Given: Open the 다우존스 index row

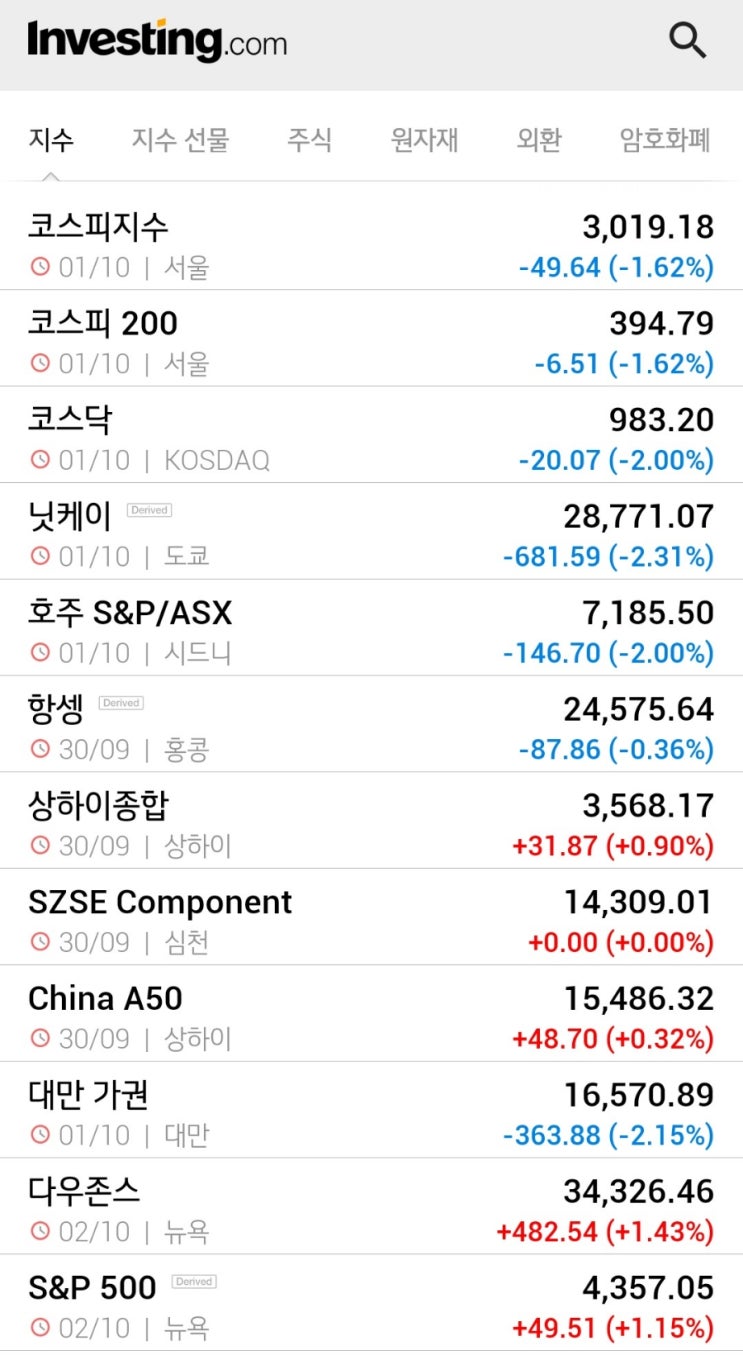Looking at the screenshot, I should point(371,1206).
